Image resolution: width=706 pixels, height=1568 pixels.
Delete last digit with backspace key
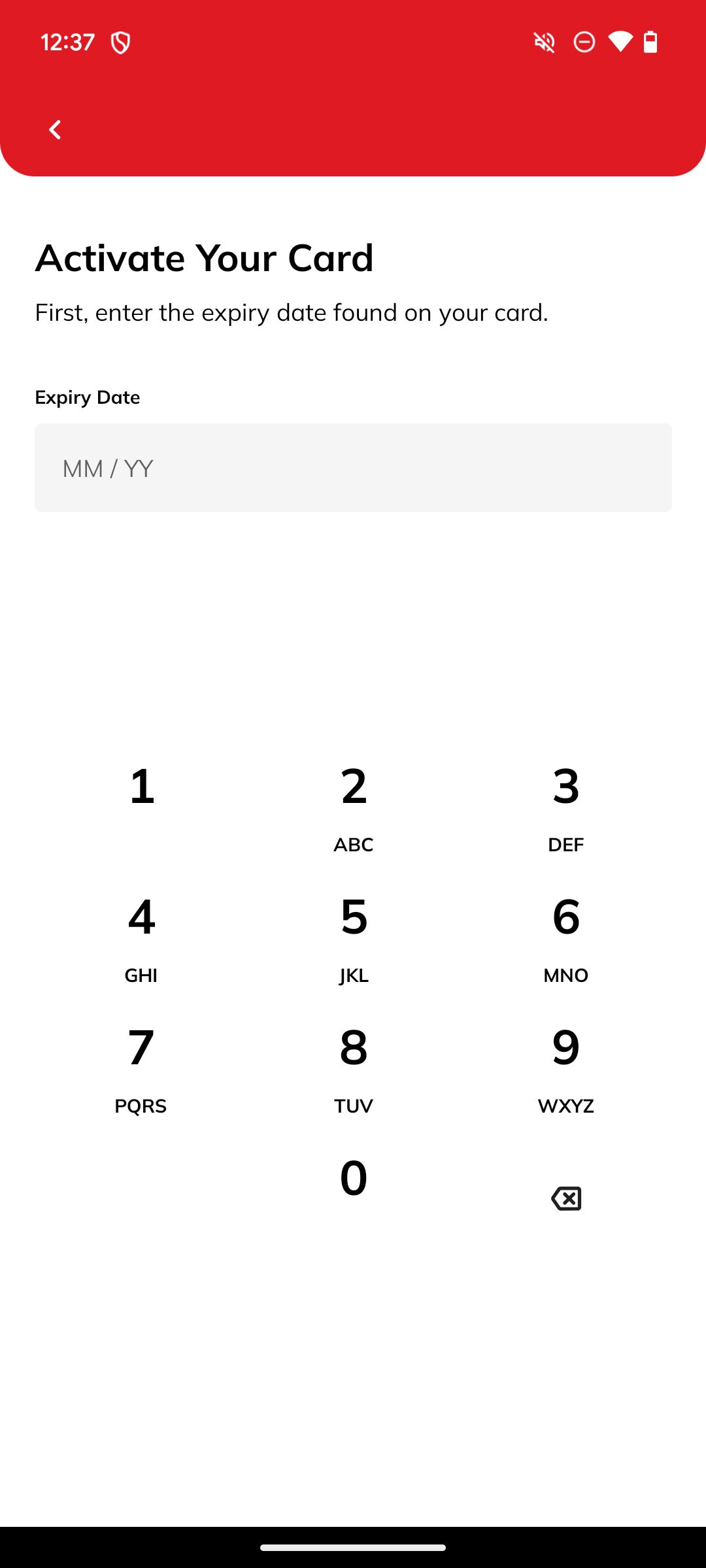point(566,1198)
